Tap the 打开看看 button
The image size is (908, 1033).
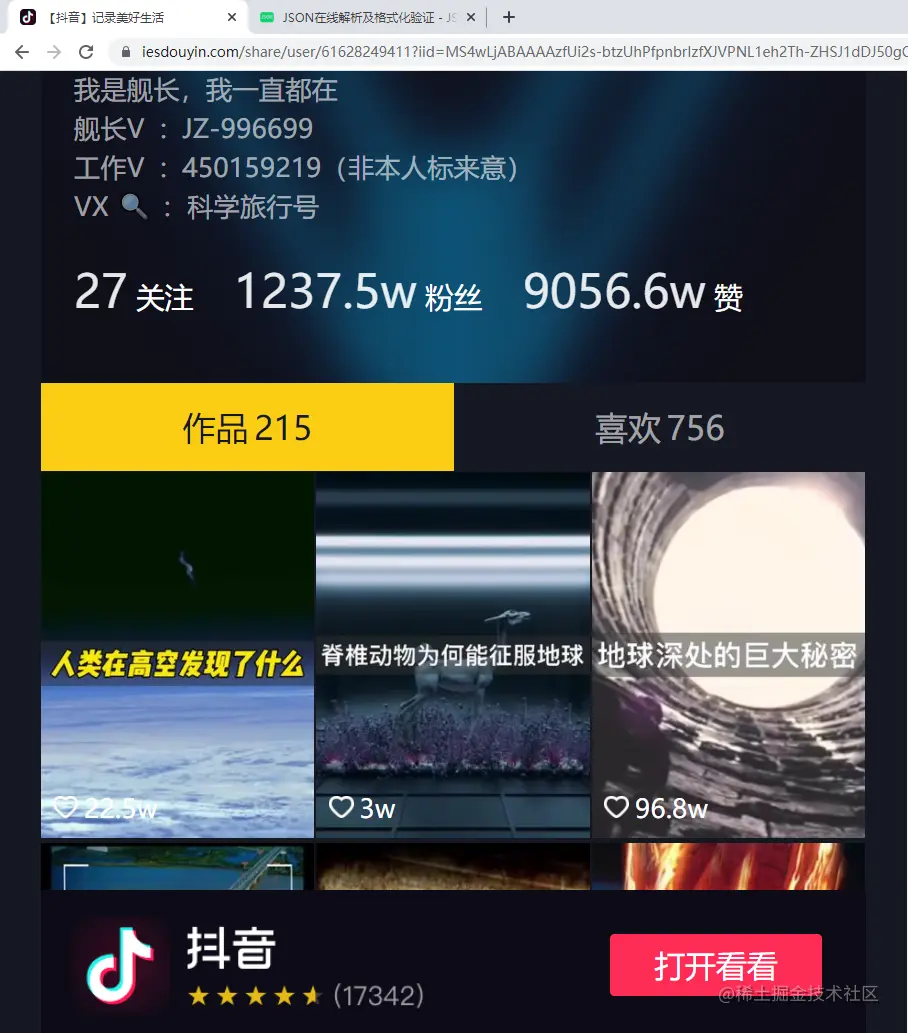coord(715,966)
